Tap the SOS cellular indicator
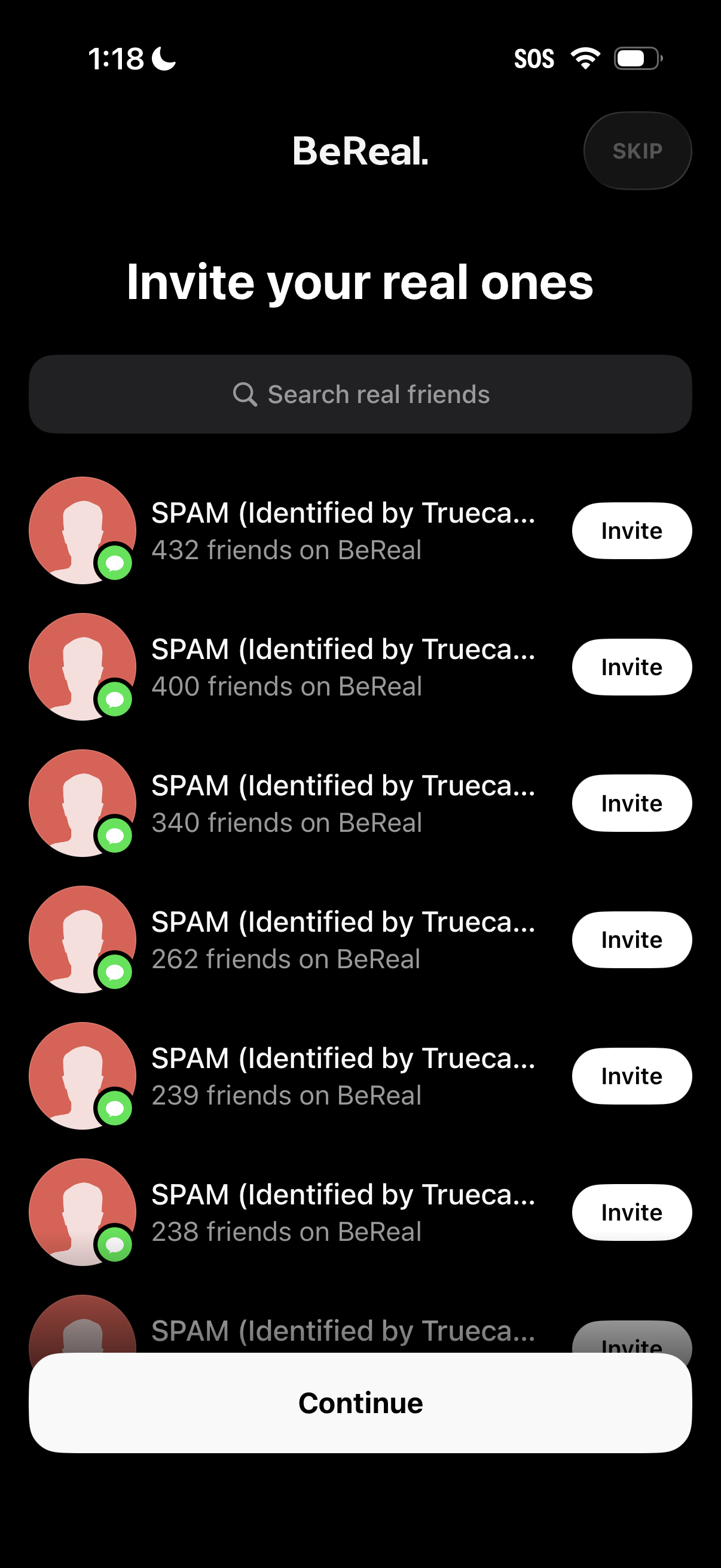 [x=534, y=58]
